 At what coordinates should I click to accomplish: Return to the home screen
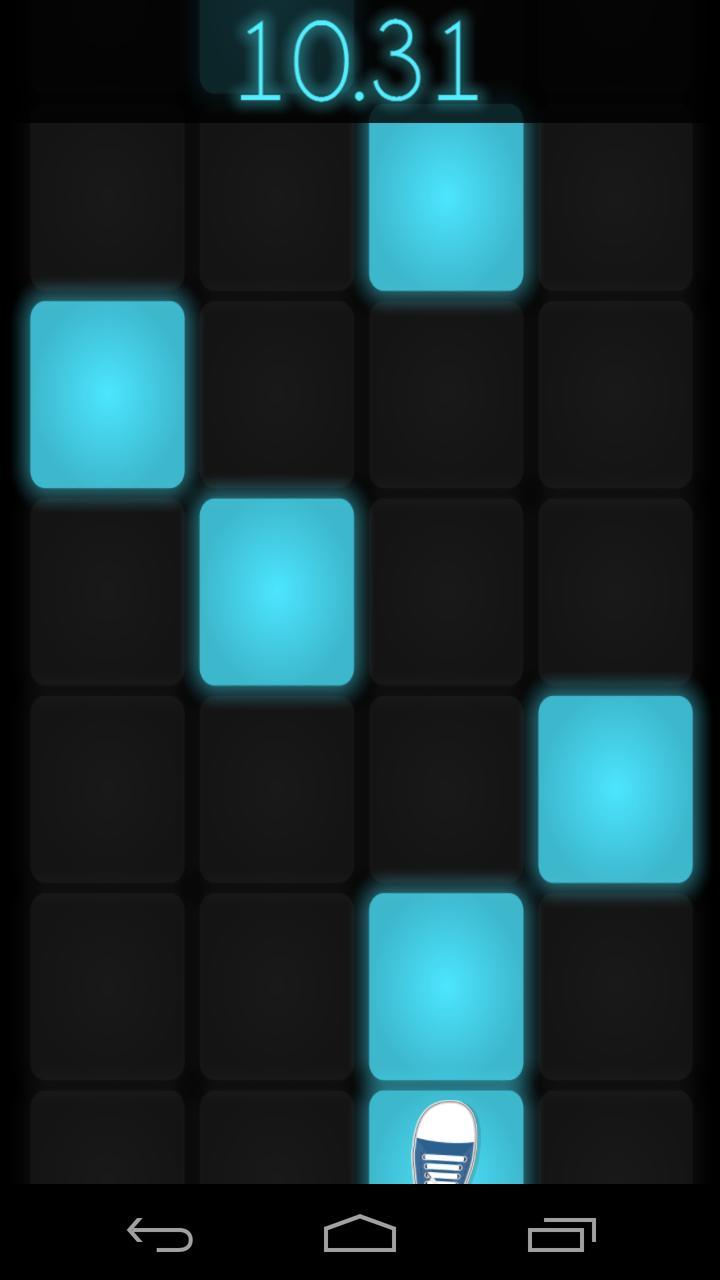tap(360, 1234)
